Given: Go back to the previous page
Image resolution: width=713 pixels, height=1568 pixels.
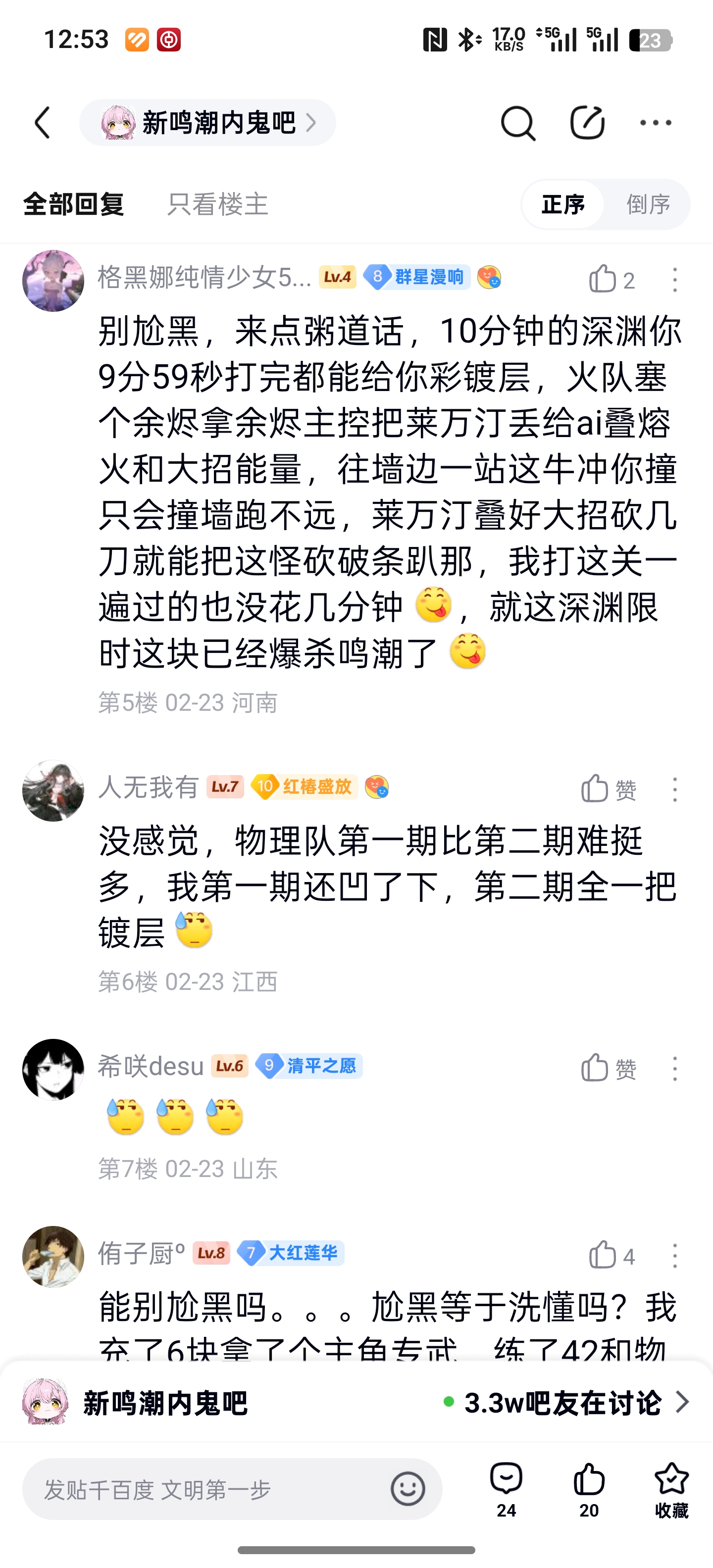Looking at the screenshot, I should (x=42, y=123).
